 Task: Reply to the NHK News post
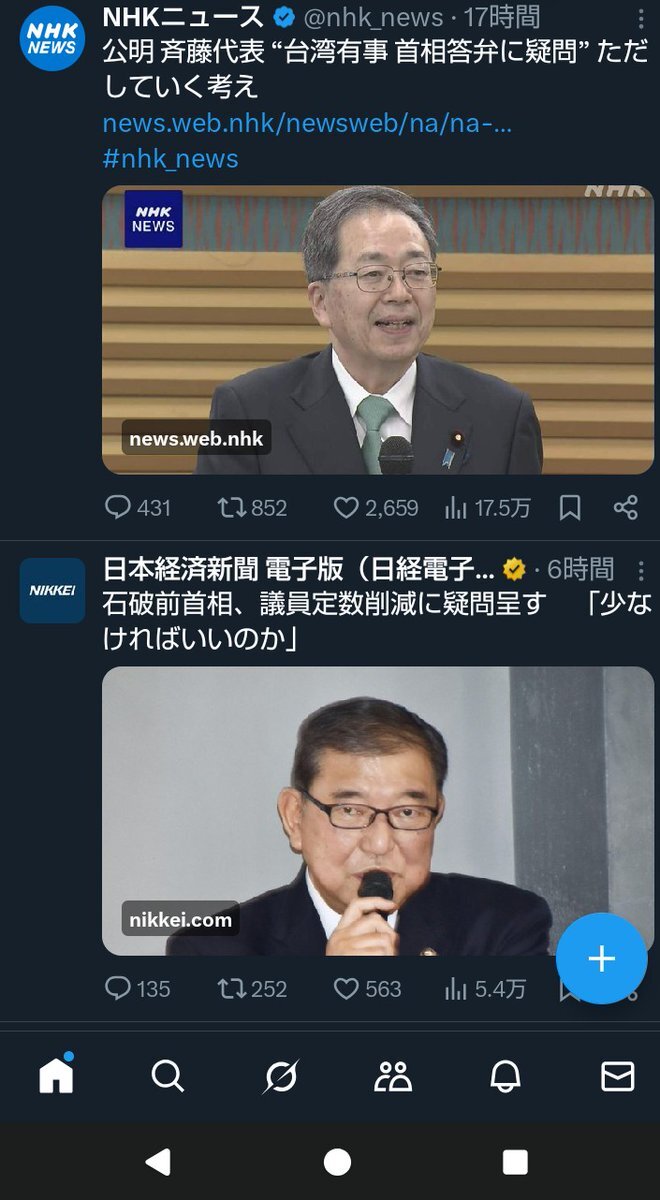[x=138, y=508]
